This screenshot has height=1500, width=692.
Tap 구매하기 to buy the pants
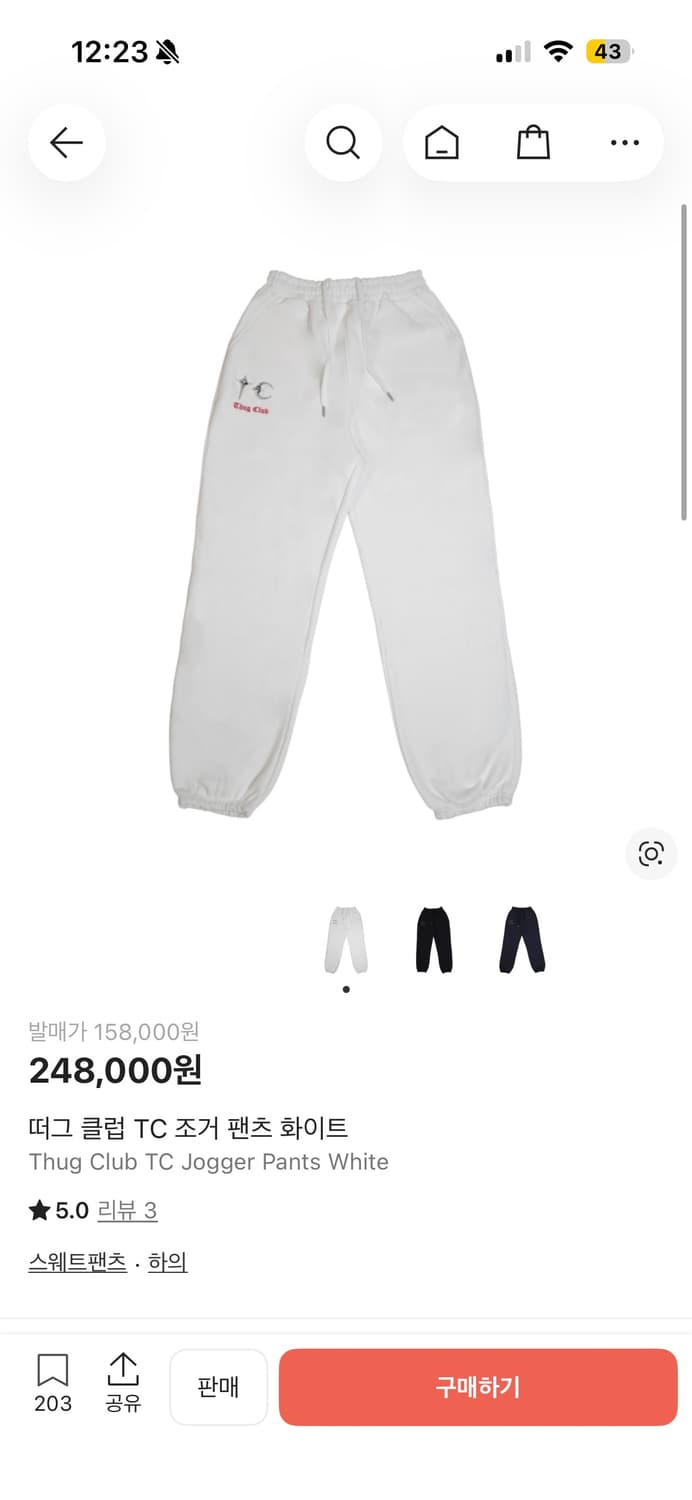(x=478, y=1387)
